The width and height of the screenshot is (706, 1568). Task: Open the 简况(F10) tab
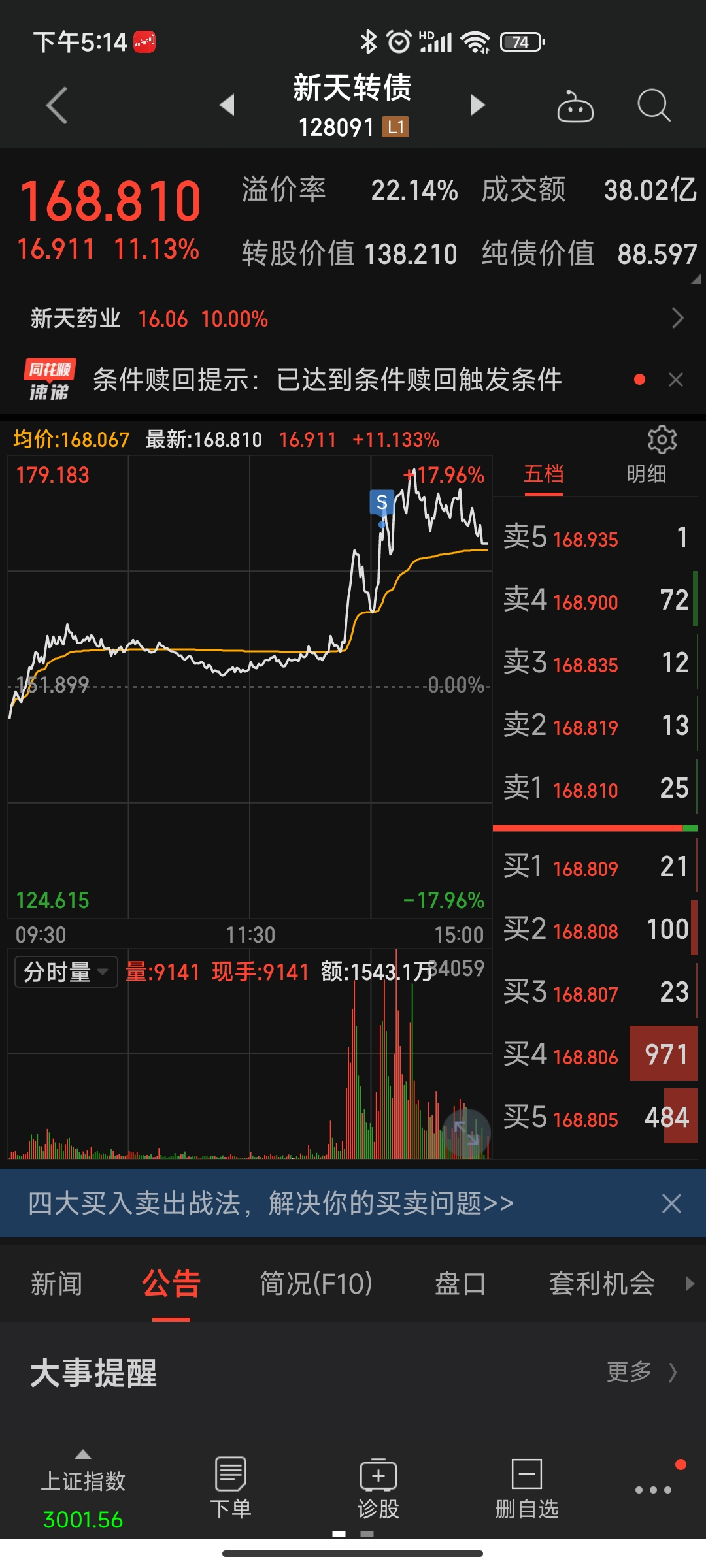316,1284
